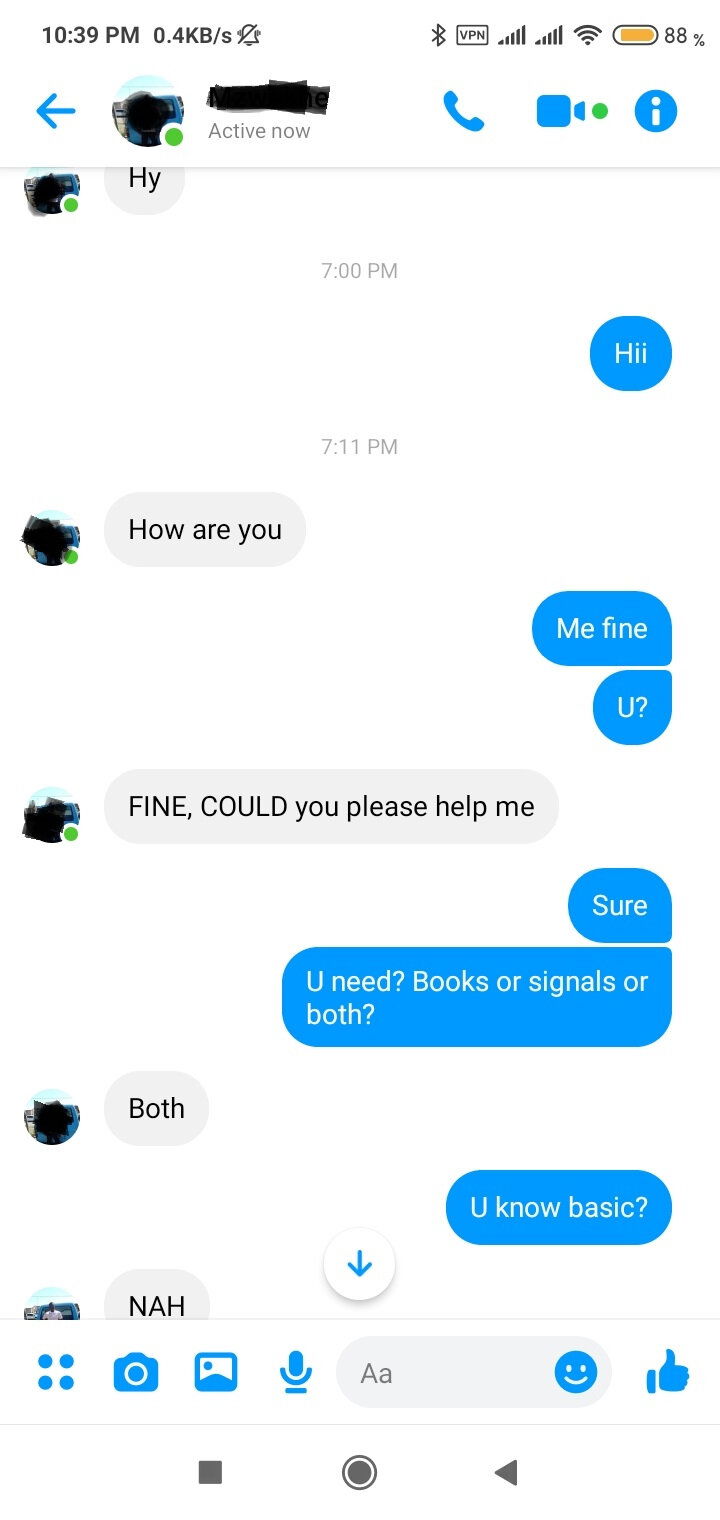Open the photo gallery picker

tap(215, 1372)
